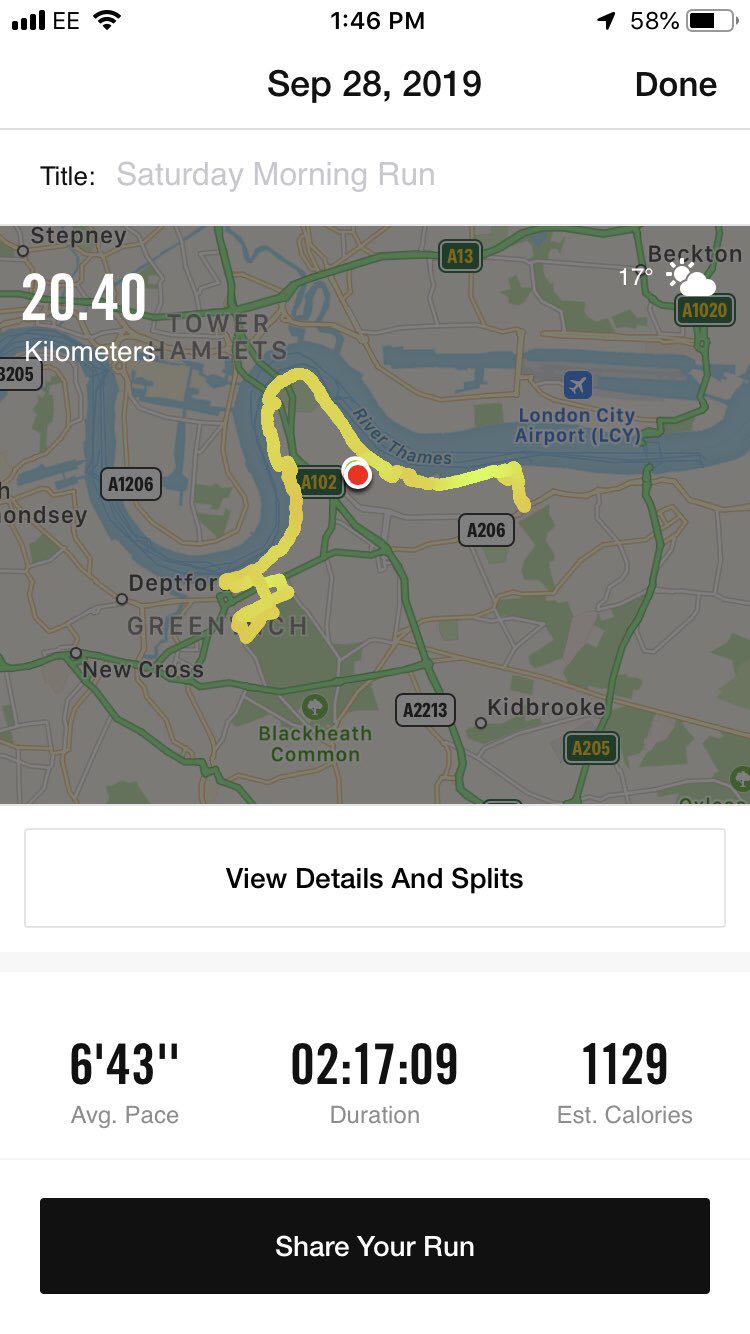Open View Details And Splits
This screenshot has height=1334, width=750.
(x=375, y=878)
